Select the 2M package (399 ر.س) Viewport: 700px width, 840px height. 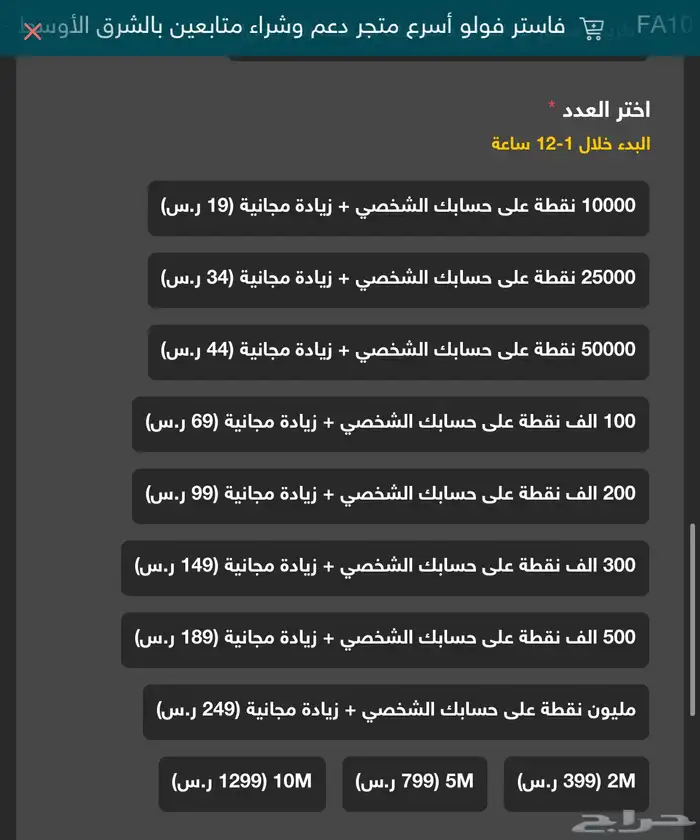tap(576, 783)
